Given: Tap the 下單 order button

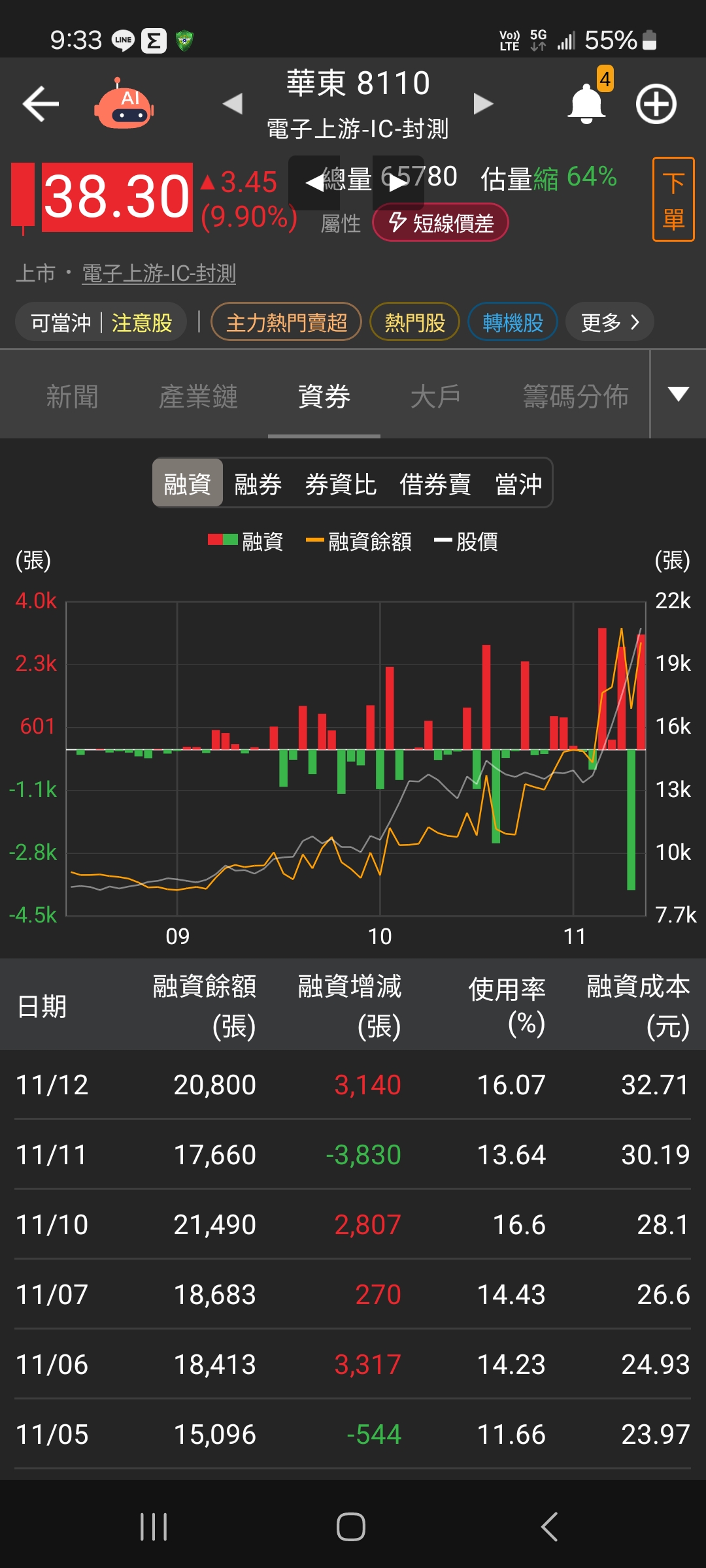Looking at the screenshot, I should [673, 199].
